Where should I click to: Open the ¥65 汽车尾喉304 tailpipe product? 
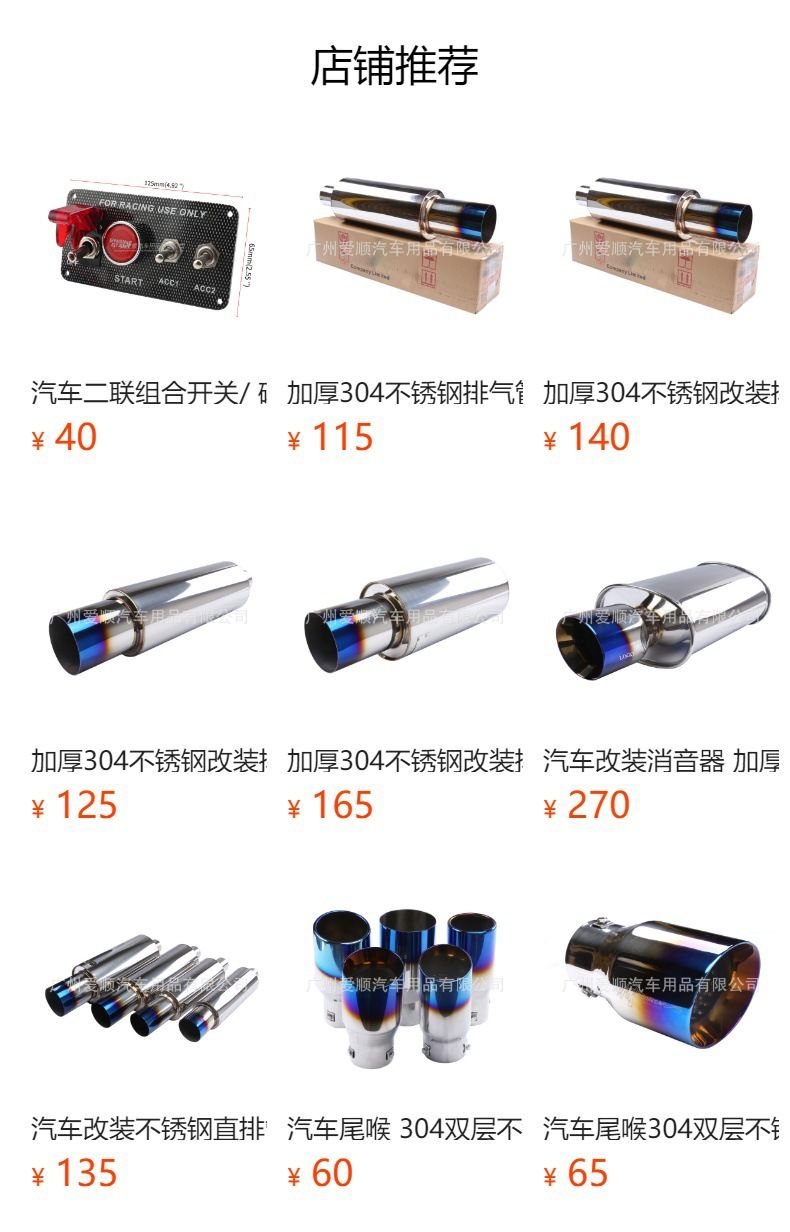click(660, 983)
